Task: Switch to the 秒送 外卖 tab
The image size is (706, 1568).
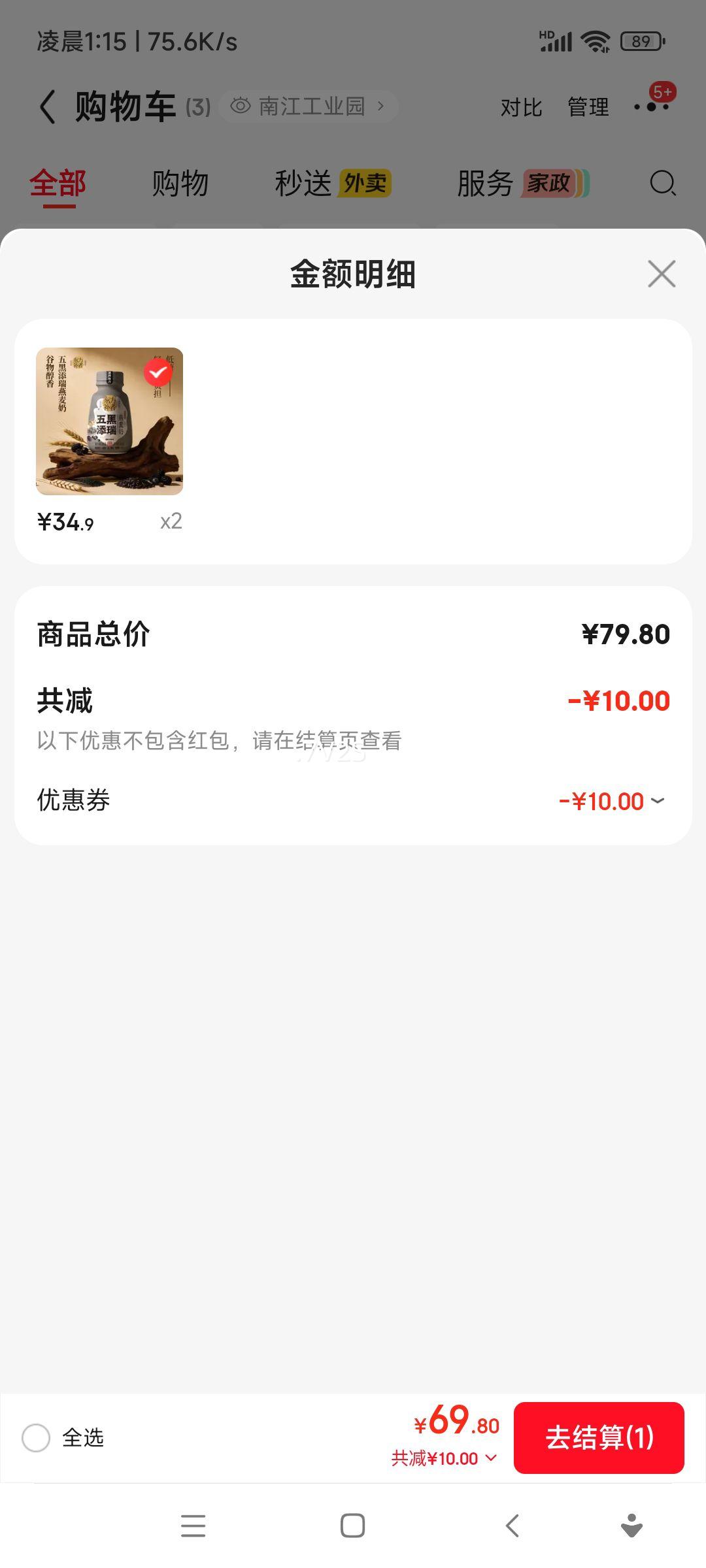Action: [x=332, y=184]
